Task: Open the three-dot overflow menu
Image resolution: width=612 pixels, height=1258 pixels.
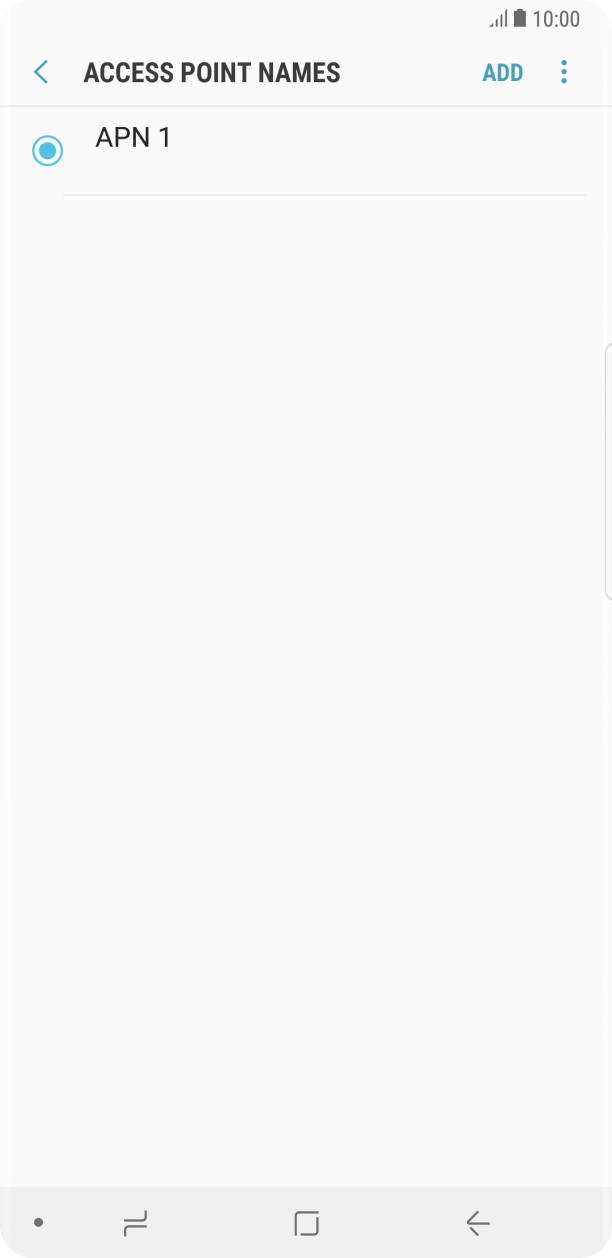Action: [x=564, y=72]
